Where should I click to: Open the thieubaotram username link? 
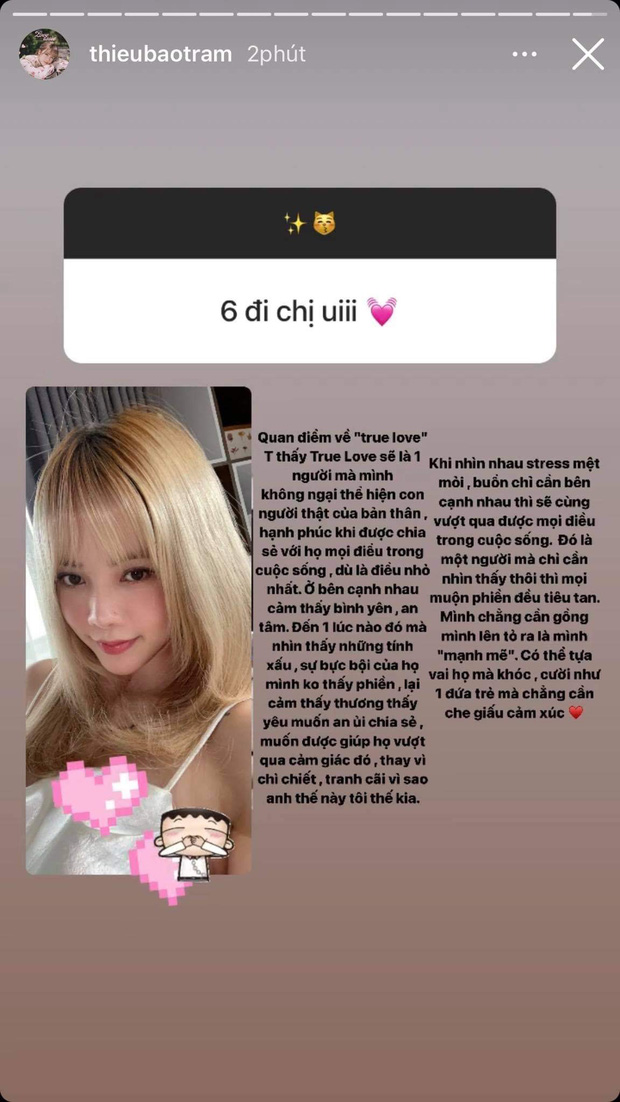coord(160,54)
